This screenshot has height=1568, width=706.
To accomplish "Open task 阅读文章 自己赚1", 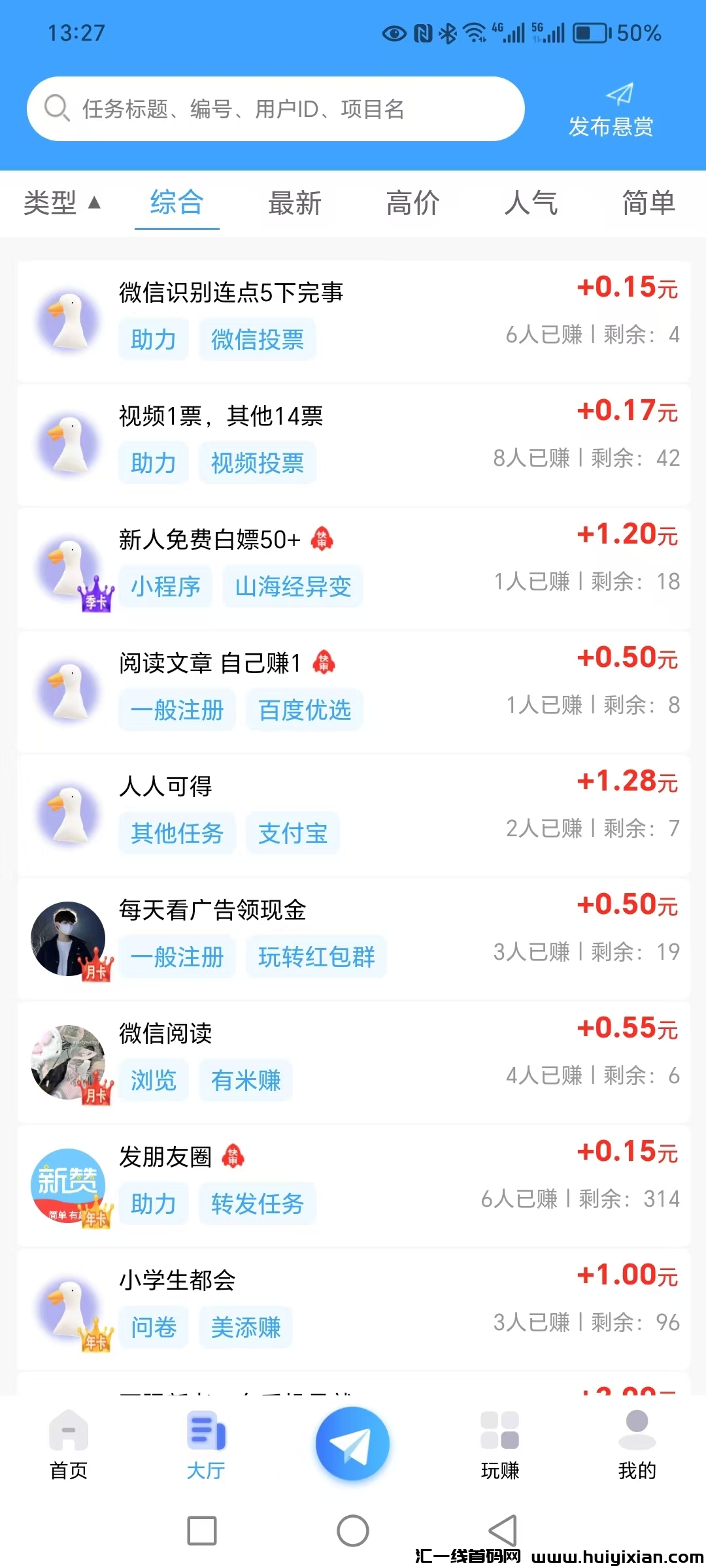I will point(353,691).
